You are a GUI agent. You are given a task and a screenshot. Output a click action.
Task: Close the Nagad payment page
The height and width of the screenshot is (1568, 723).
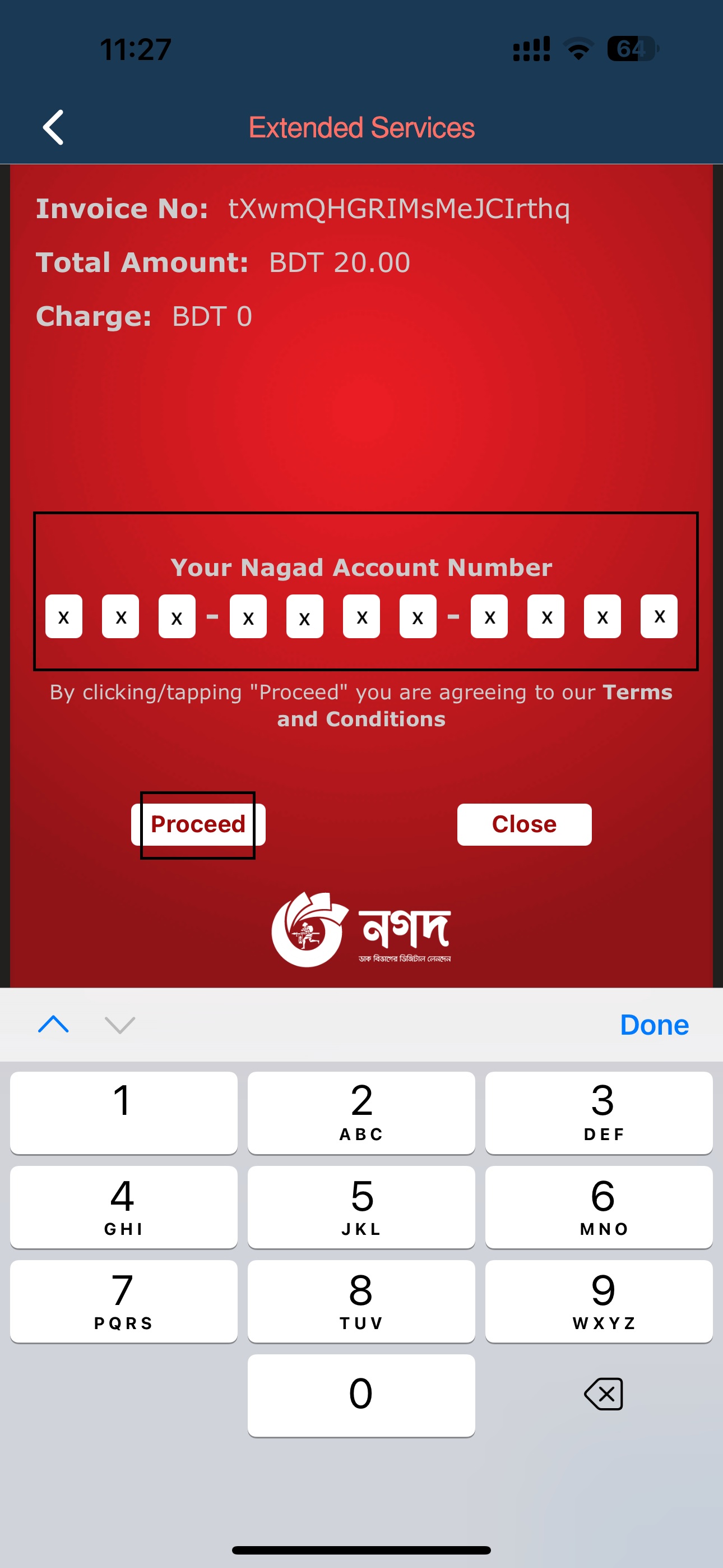[523, 824]
